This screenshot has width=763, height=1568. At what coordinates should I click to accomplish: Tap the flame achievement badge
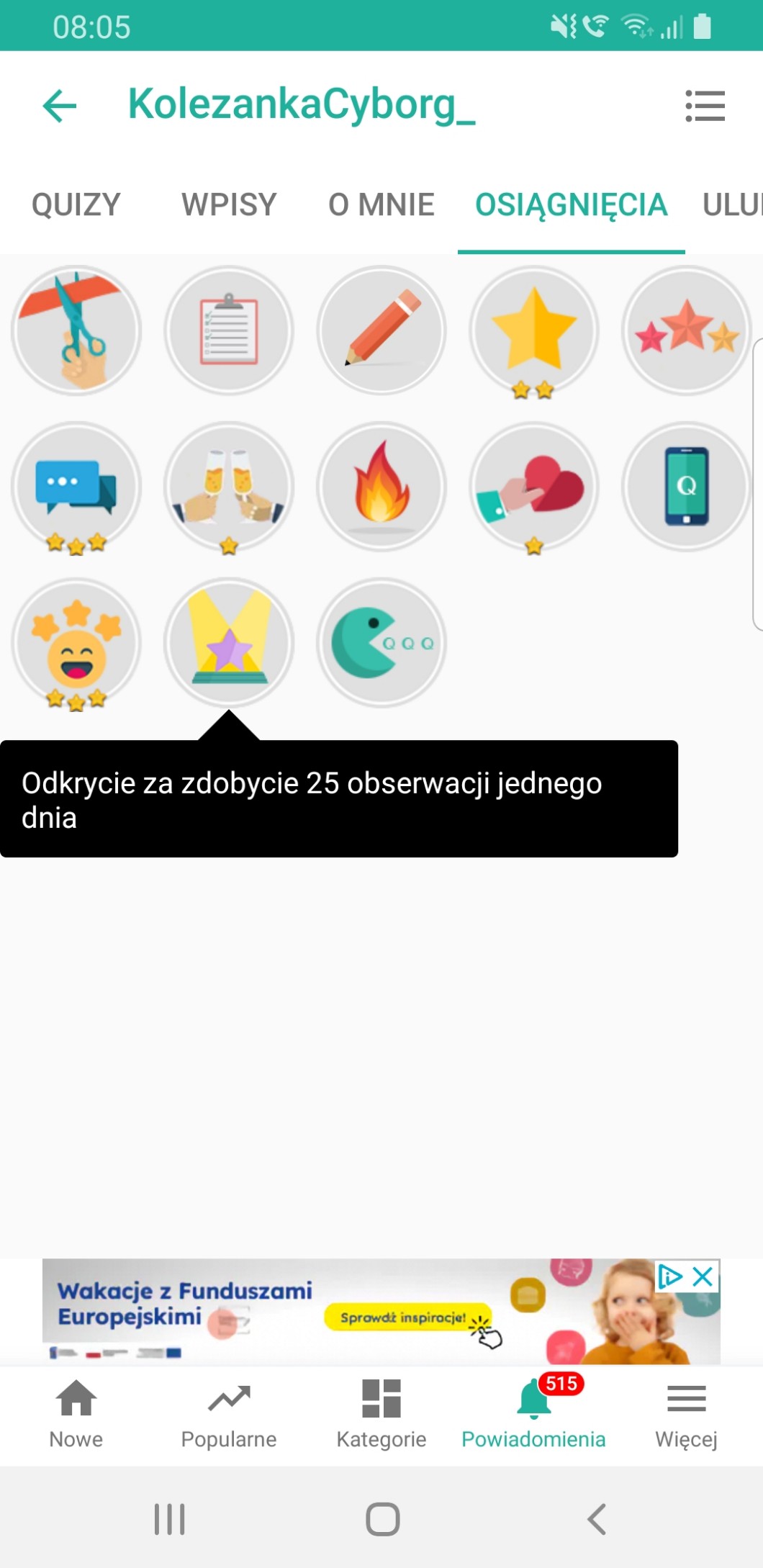point(381,487)
